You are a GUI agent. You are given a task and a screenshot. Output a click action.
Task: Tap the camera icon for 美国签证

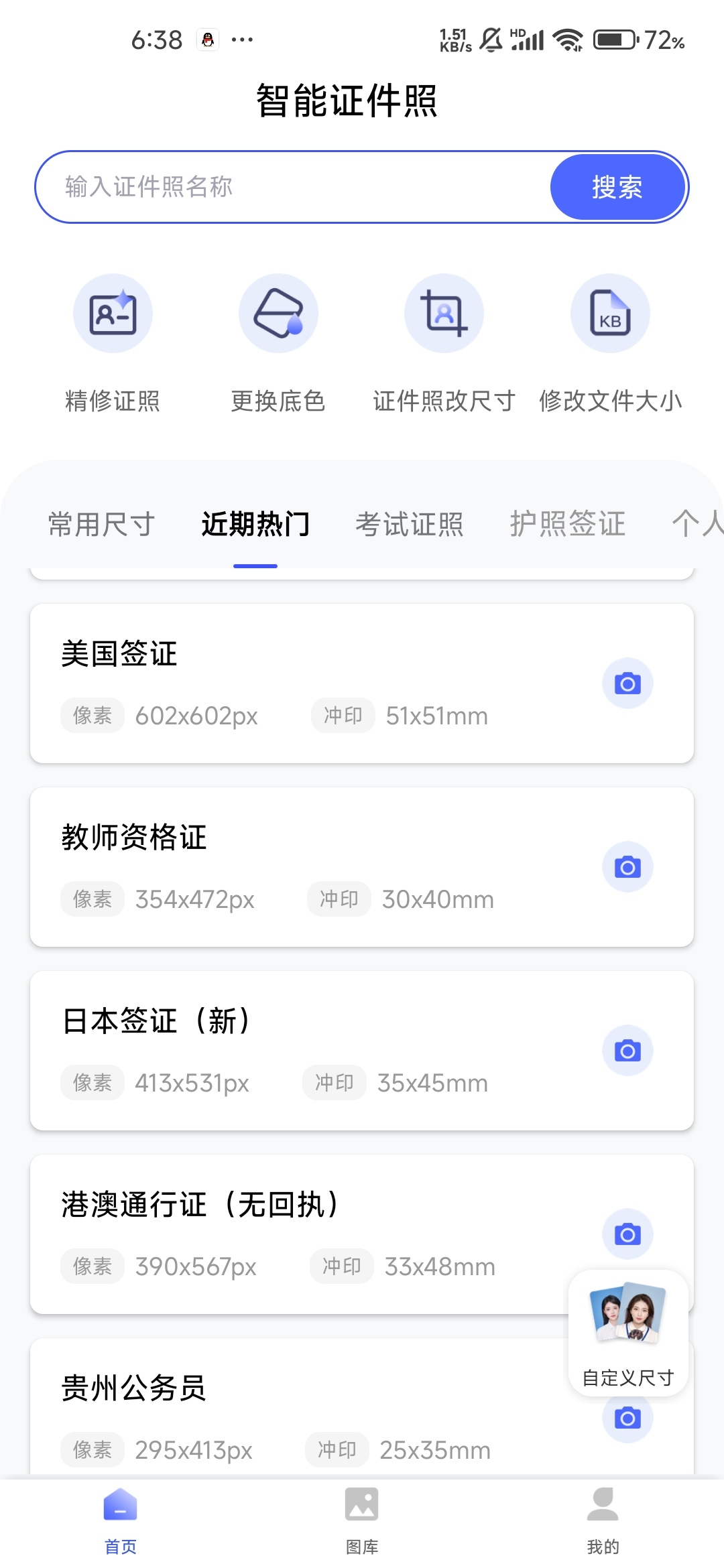[627, 682]
